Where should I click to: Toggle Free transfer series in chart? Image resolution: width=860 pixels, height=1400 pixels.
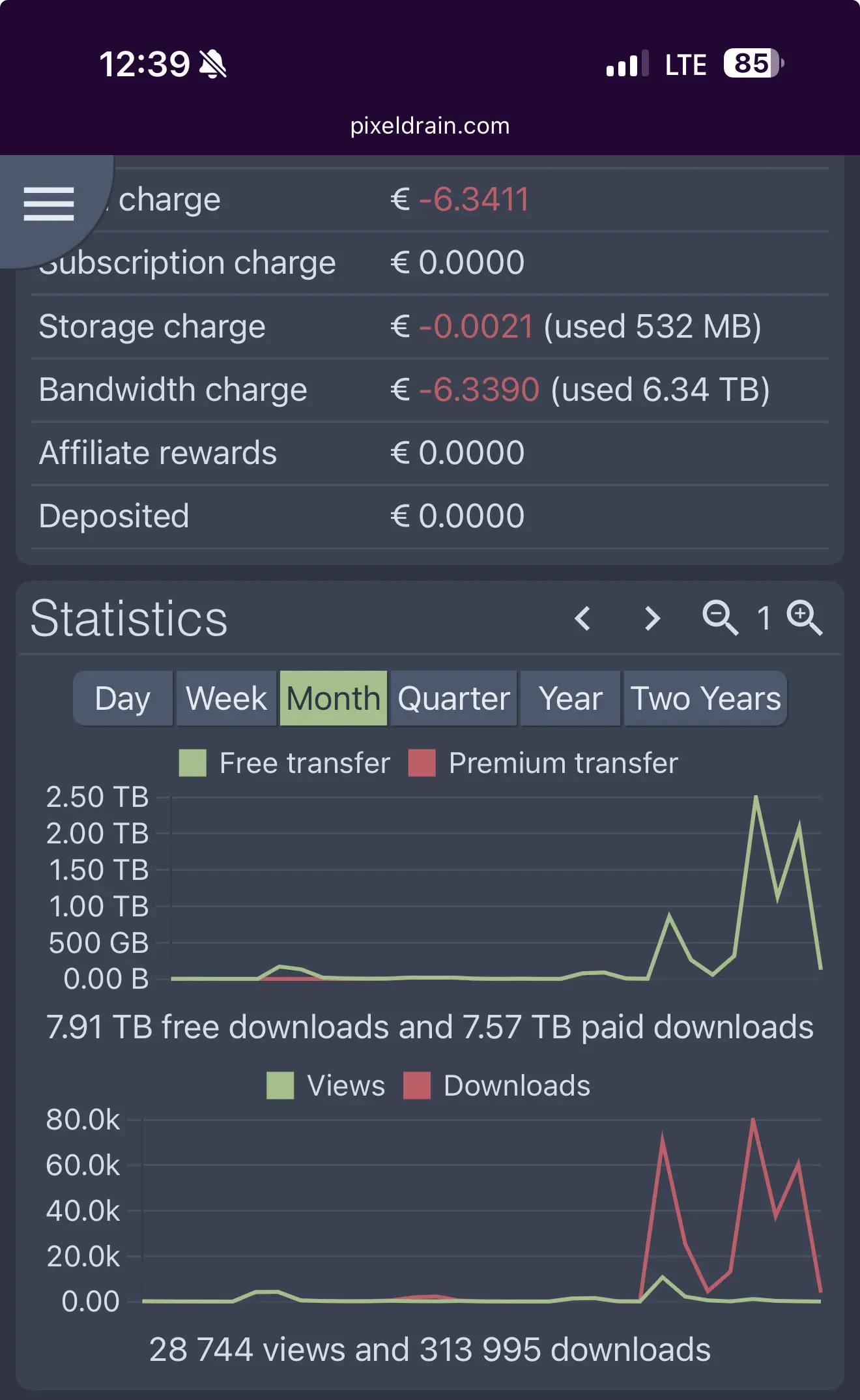tap(285, 763)
